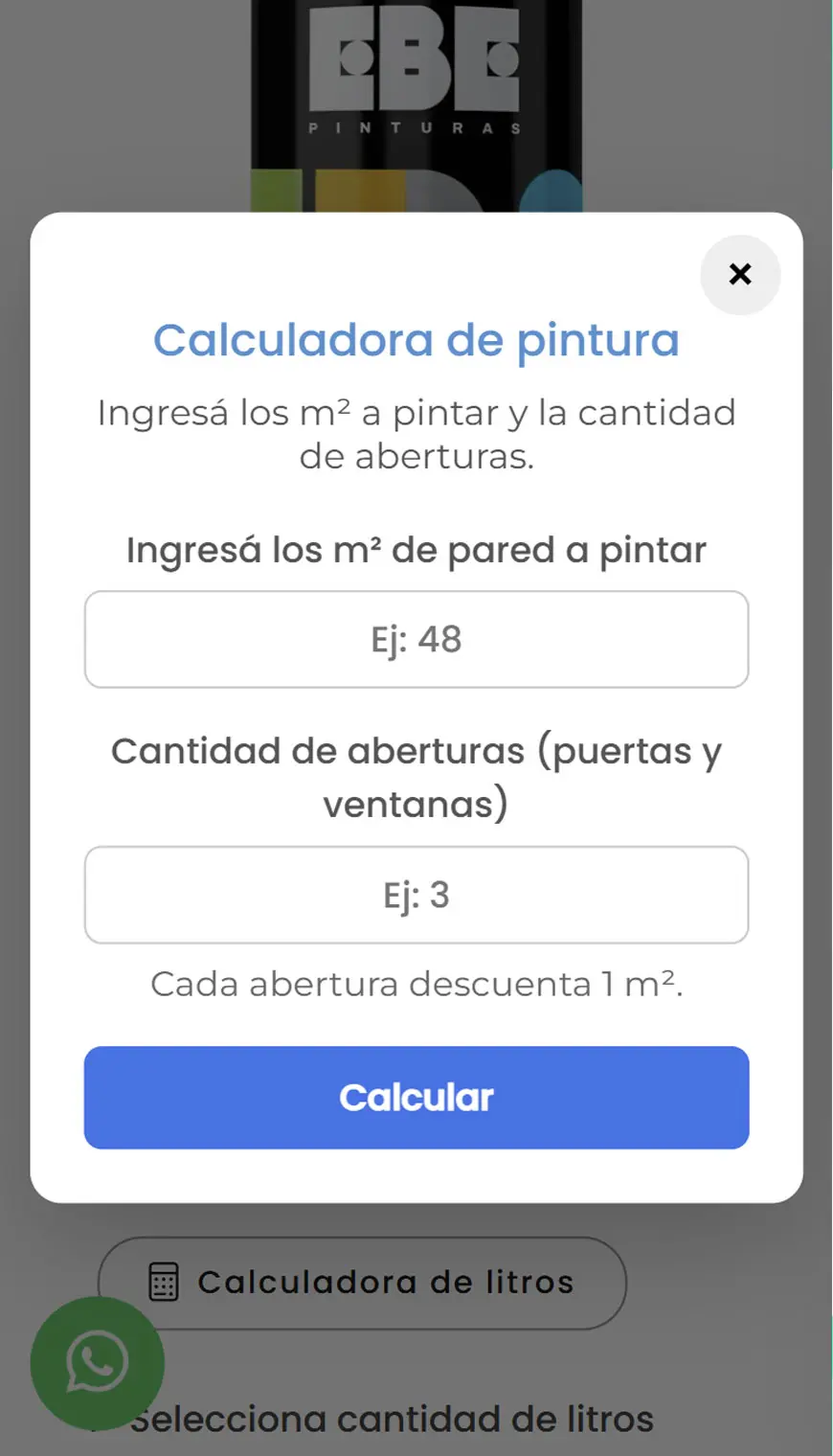833x1456 pixels.
Task: Open Calculadora de litros
Action: pyautogui.click(x=362, y=1282)
